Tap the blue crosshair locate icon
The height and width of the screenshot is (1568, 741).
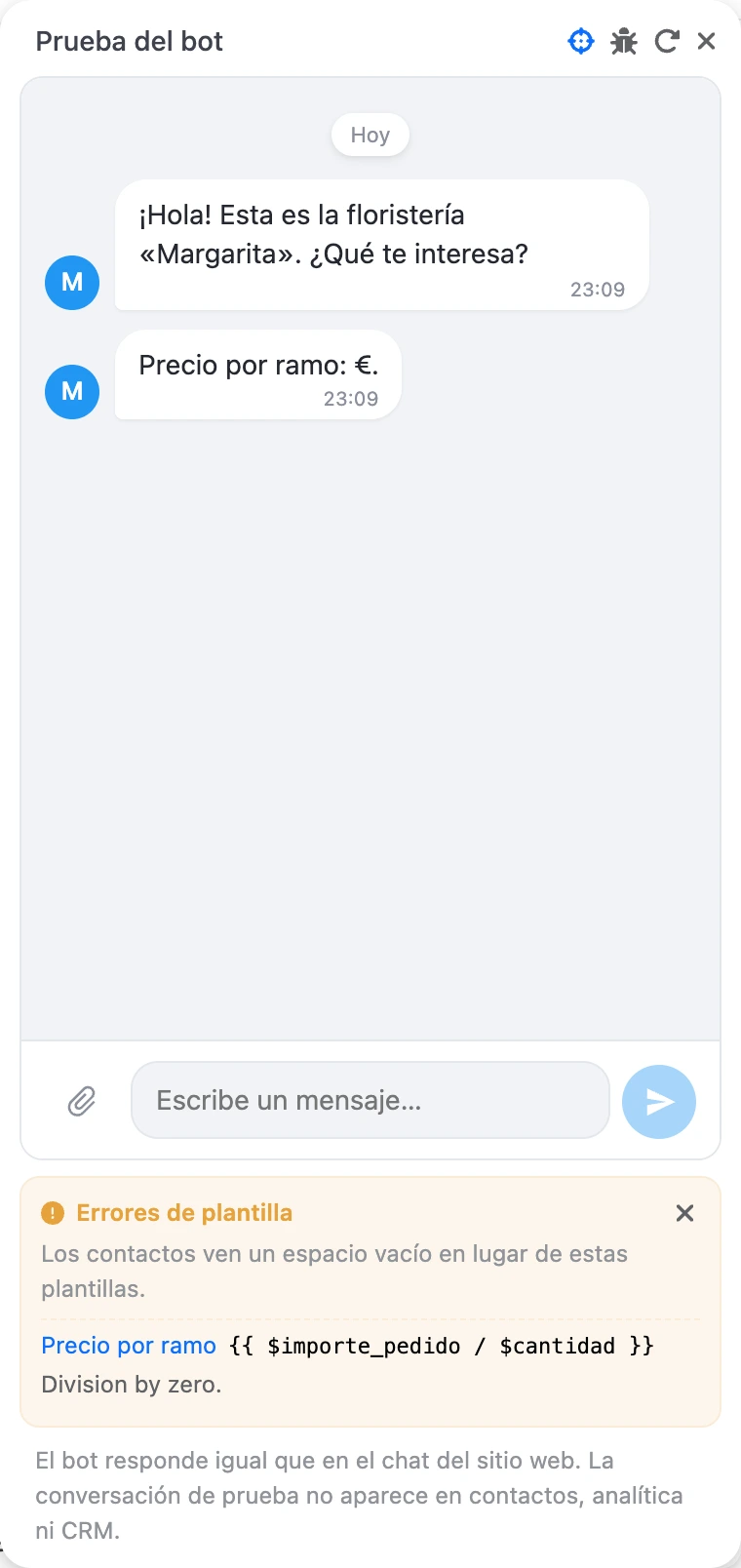tap(581, 41)
